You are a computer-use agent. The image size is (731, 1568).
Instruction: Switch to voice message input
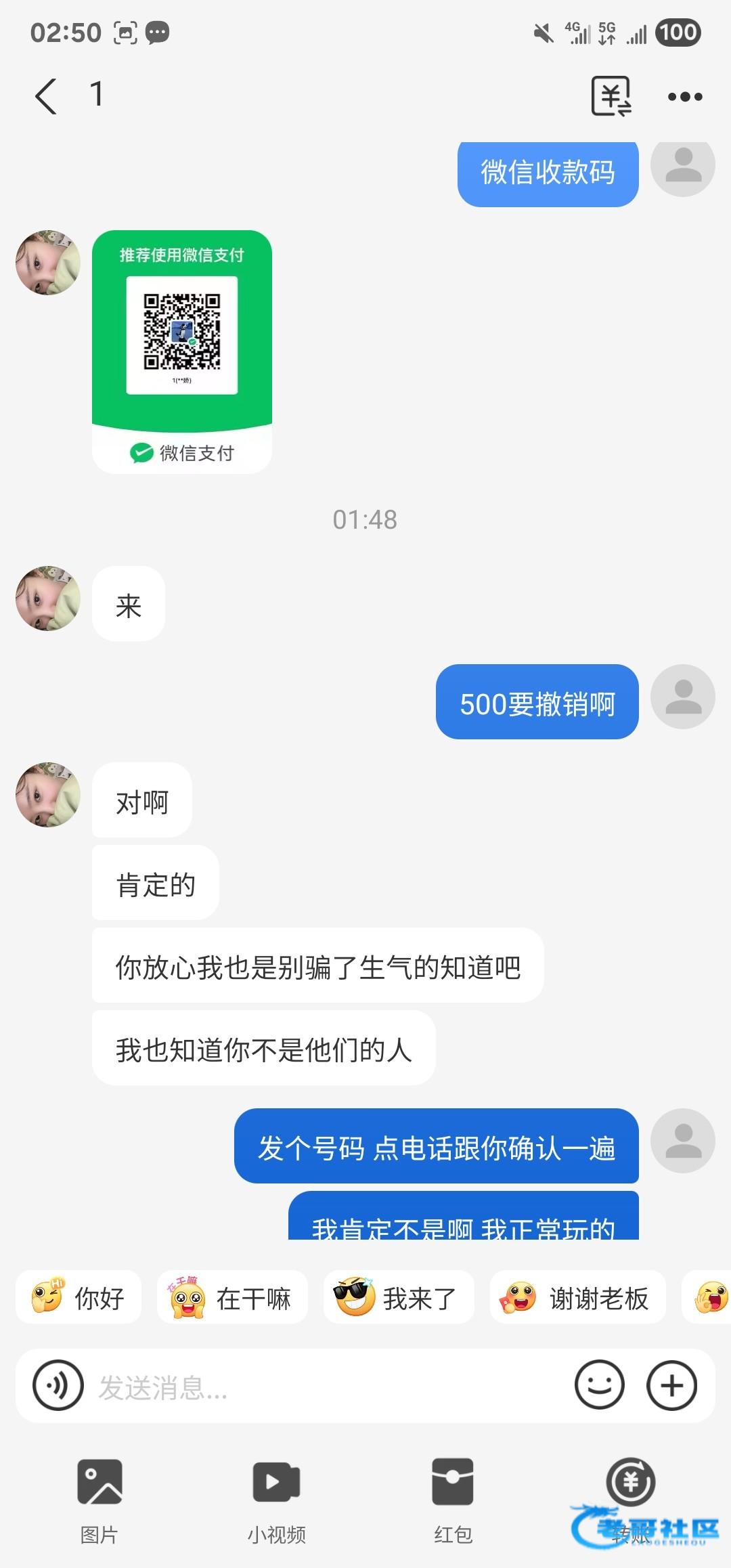tap(58, 1386)
